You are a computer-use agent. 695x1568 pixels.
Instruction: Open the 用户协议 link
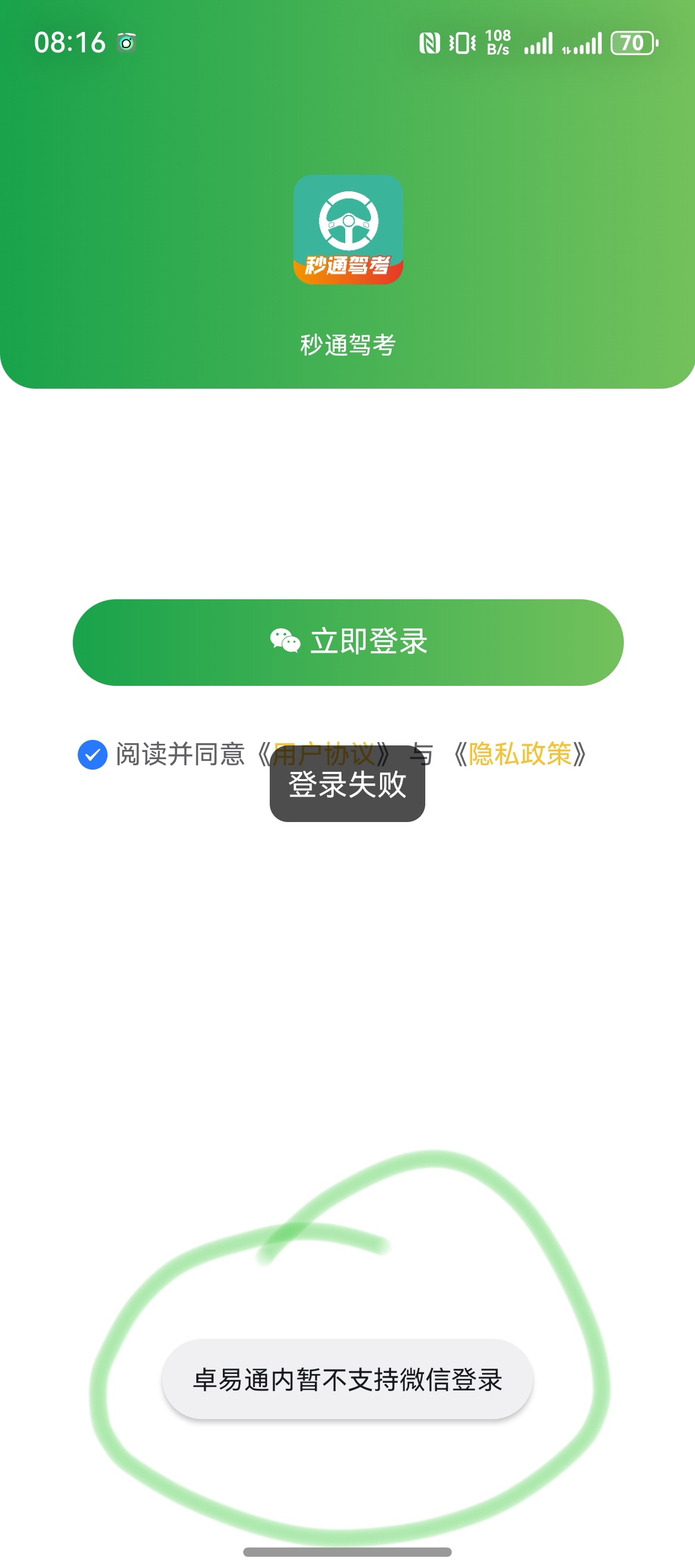323,754
